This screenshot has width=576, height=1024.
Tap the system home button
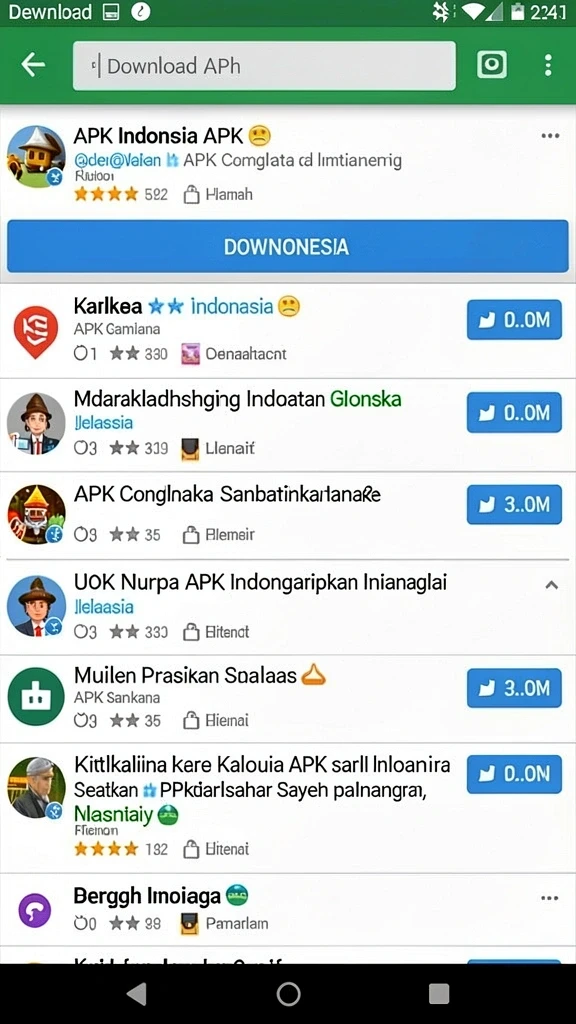[x=288, y=994]
